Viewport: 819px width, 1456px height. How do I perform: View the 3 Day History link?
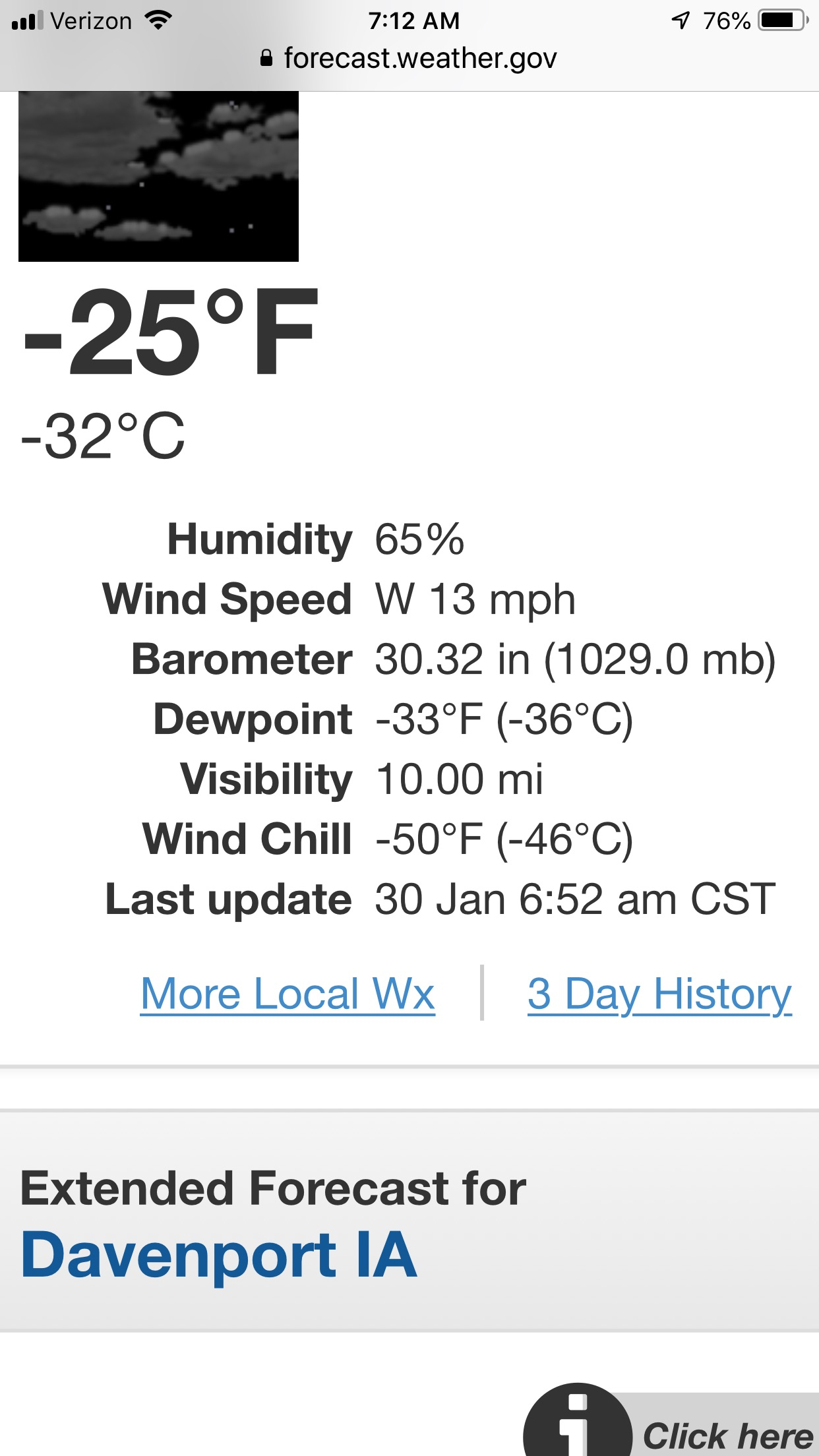tap(659, 994)
